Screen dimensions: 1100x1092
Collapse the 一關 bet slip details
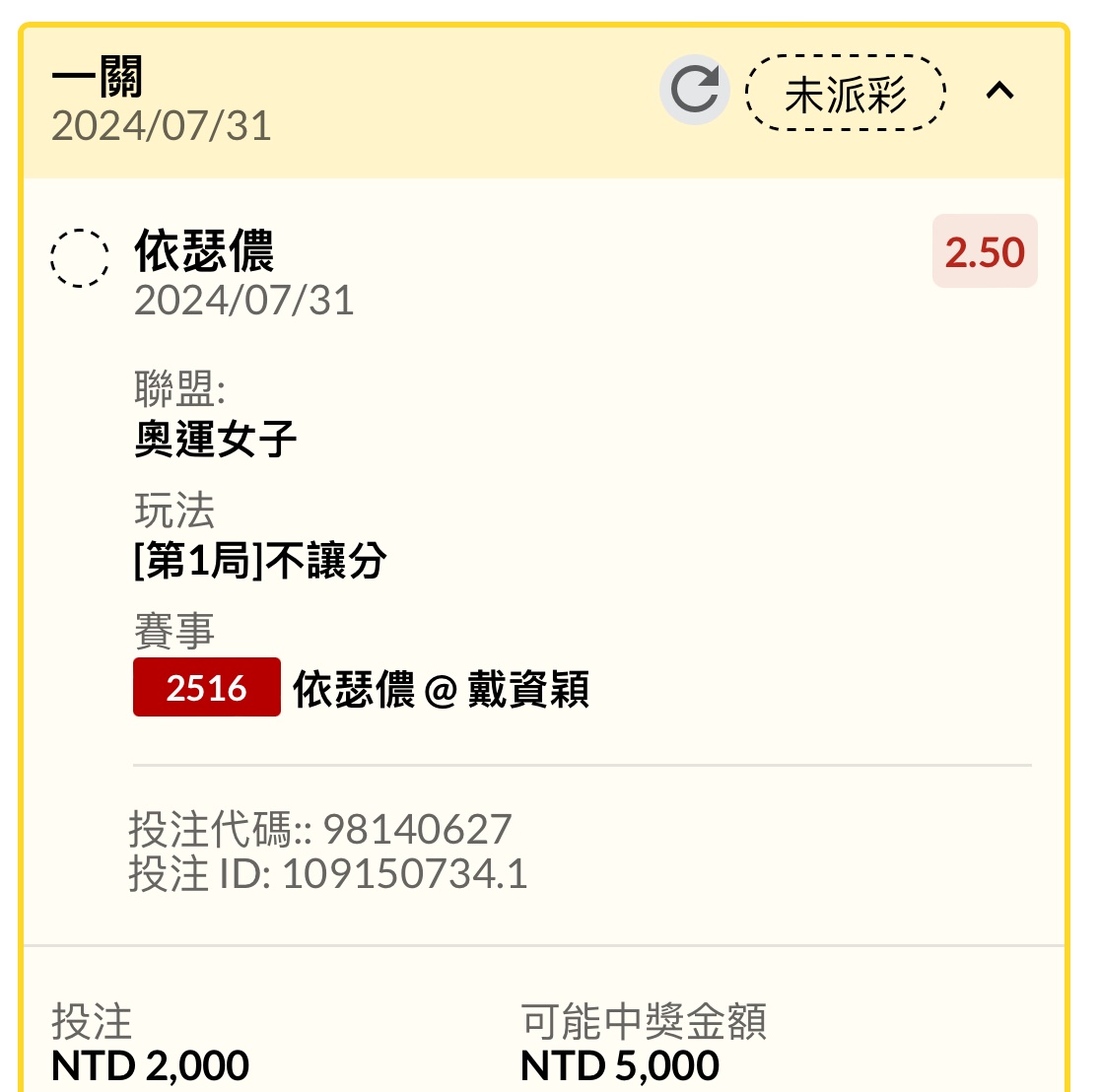[999, 92]
